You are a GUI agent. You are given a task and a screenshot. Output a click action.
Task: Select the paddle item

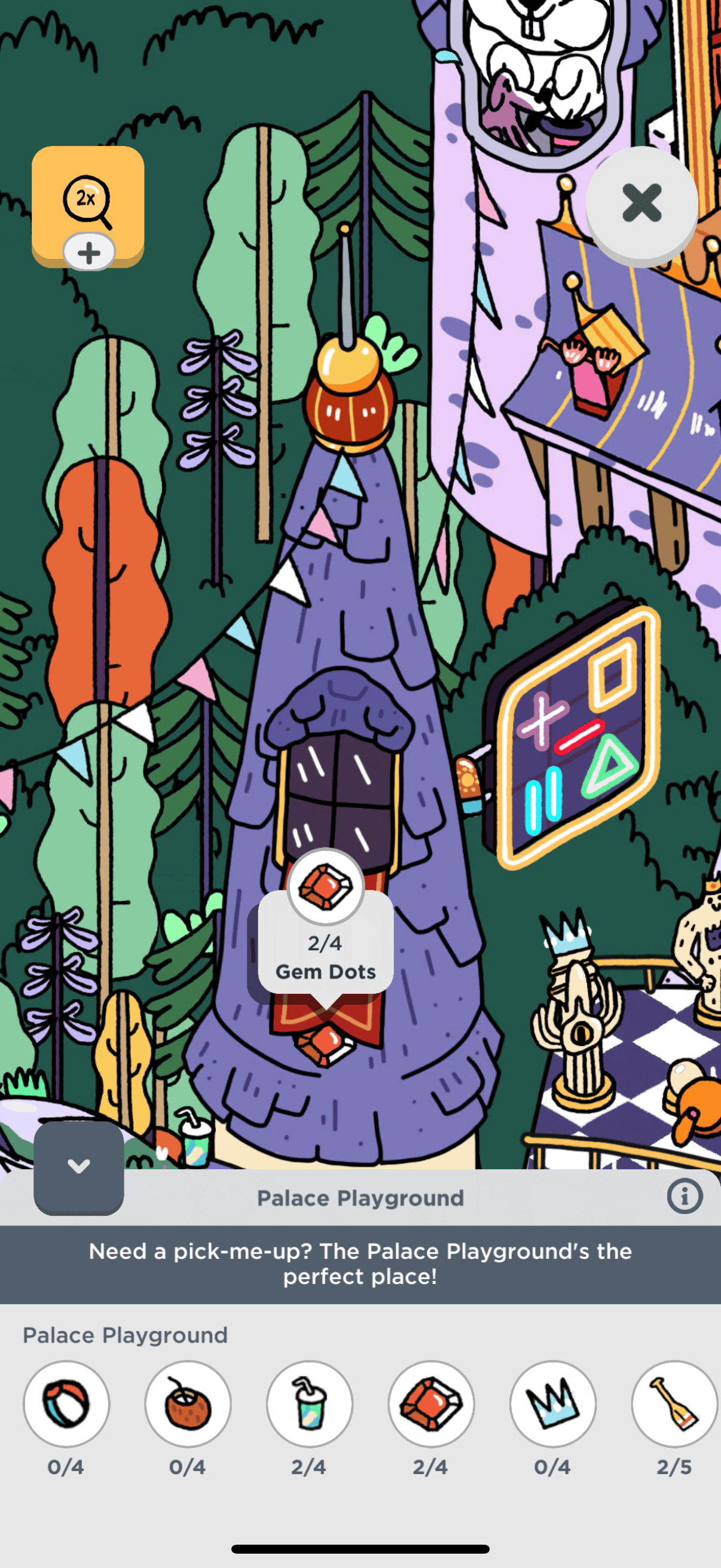(x=674, y=1403)
